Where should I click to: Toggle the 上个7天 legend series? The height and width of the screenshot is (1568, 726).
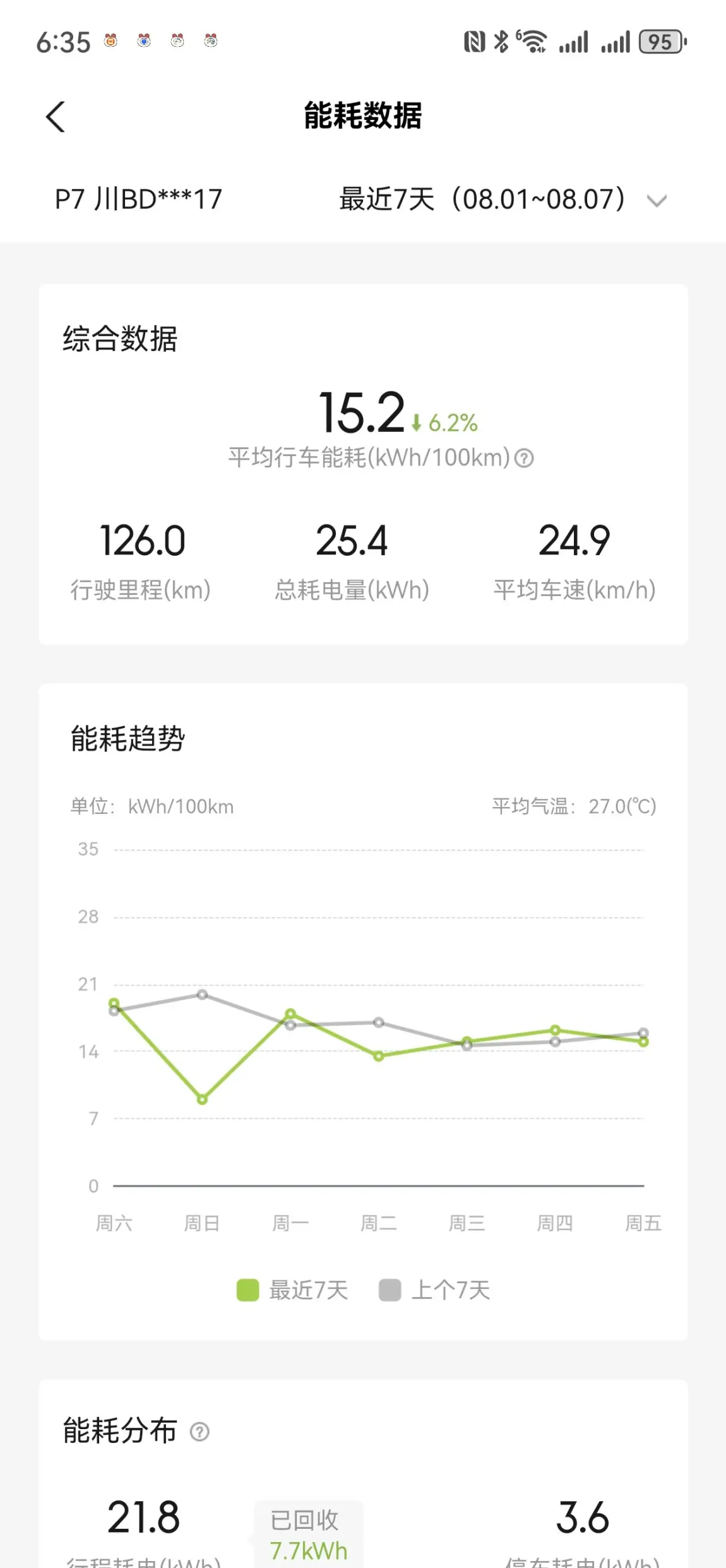tap(434, 1290)
